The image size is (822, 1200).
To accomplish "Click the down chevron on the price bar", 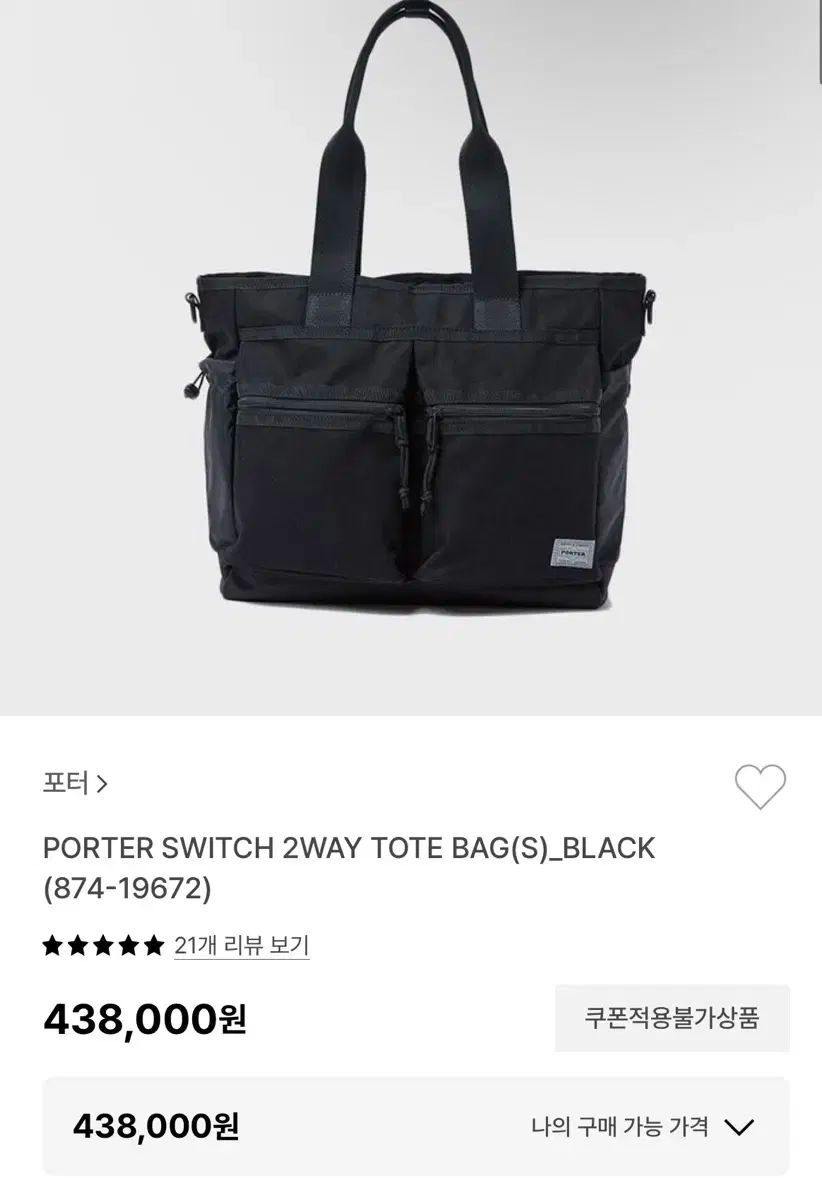I will [742, 1125].
